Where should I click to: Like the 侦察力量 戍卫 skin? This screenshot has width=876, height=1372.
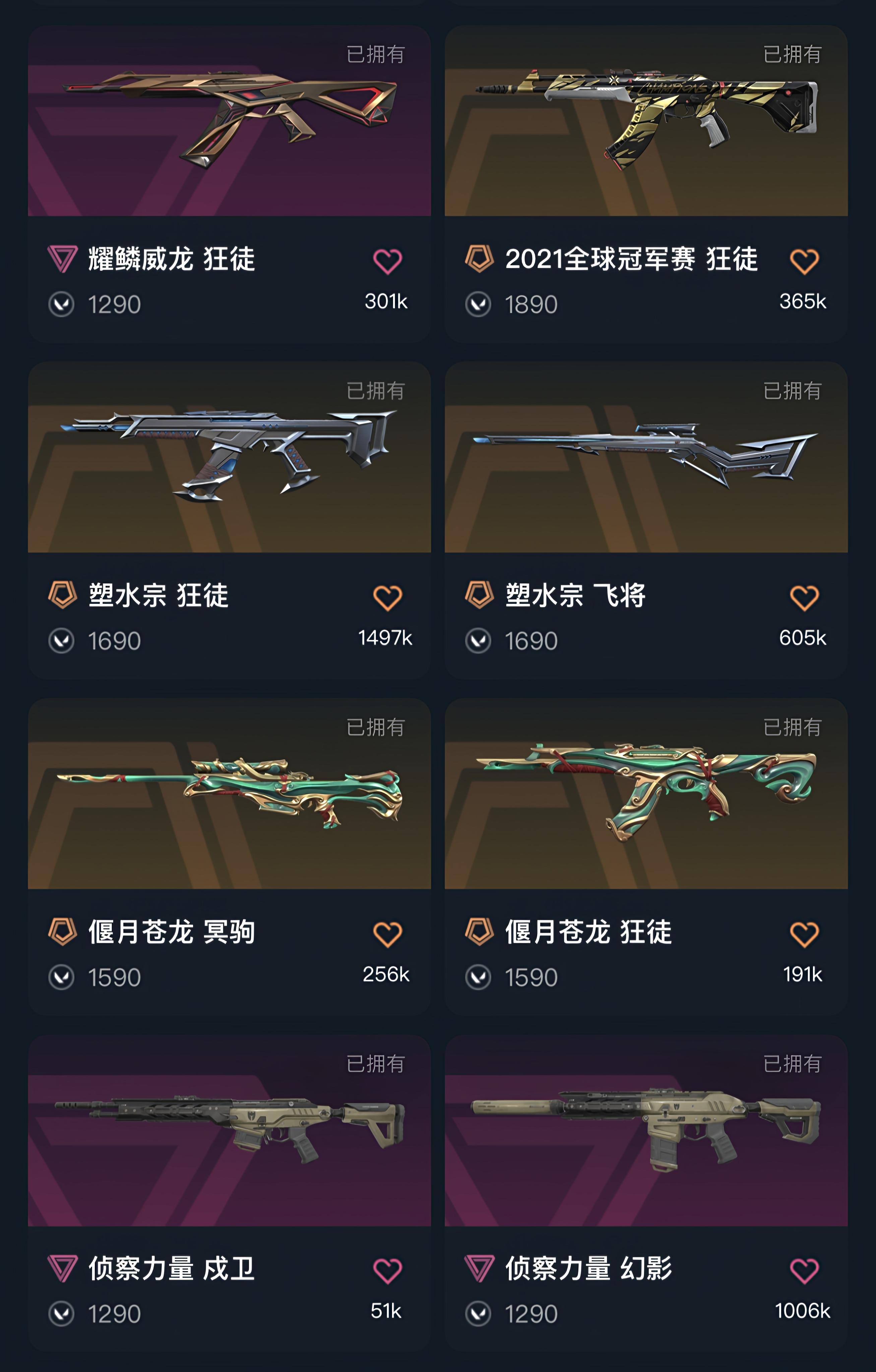point(387,1271)
